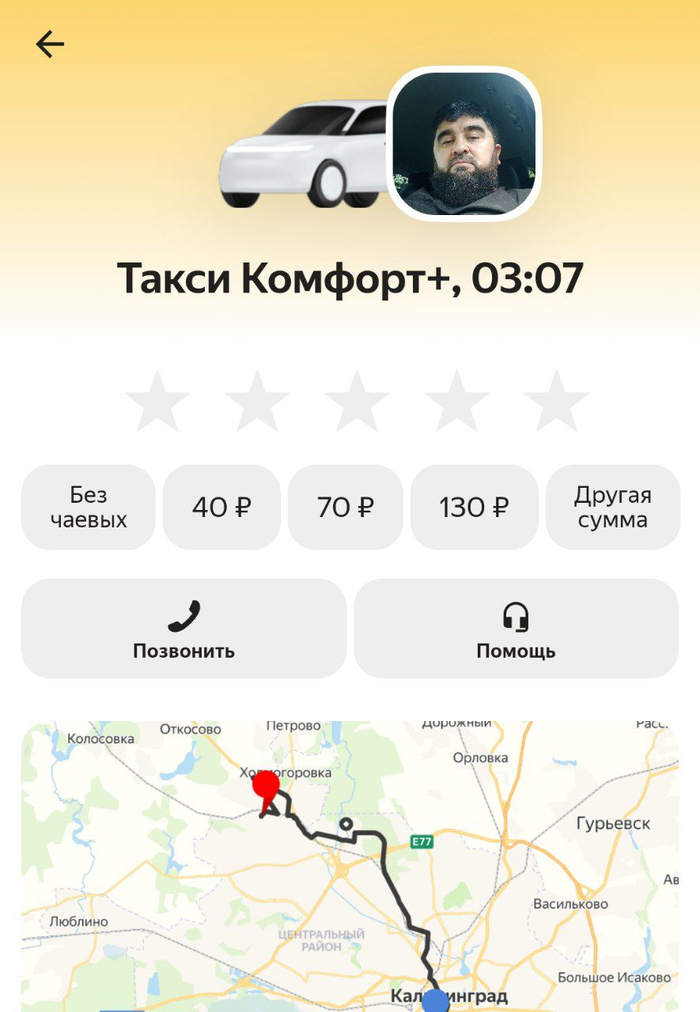Select the 'Без чаевых' no-tip option

pos(88,507)
